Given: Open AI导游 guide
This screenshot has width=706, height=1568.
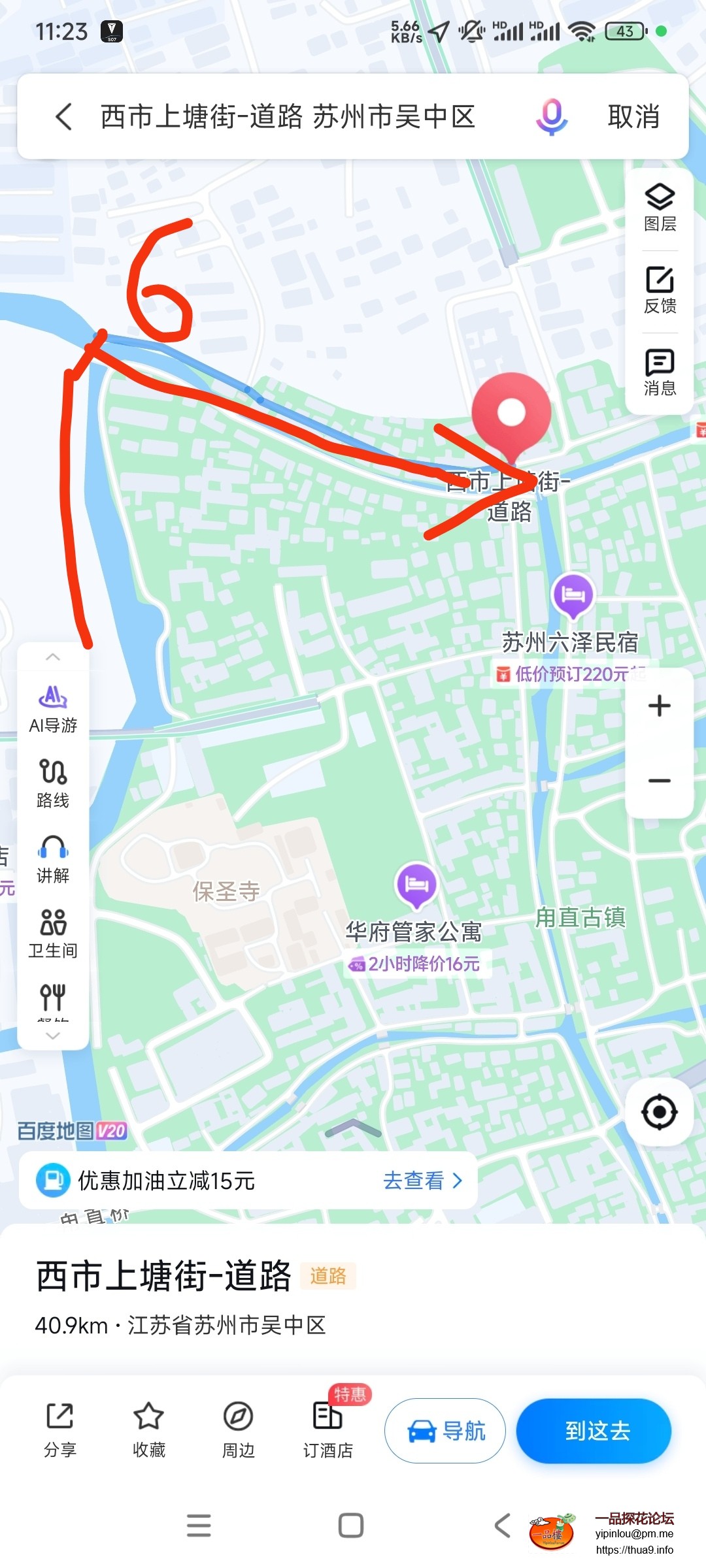Looking at the screenshot, I should pyautogui.click(x=53, y=709).
